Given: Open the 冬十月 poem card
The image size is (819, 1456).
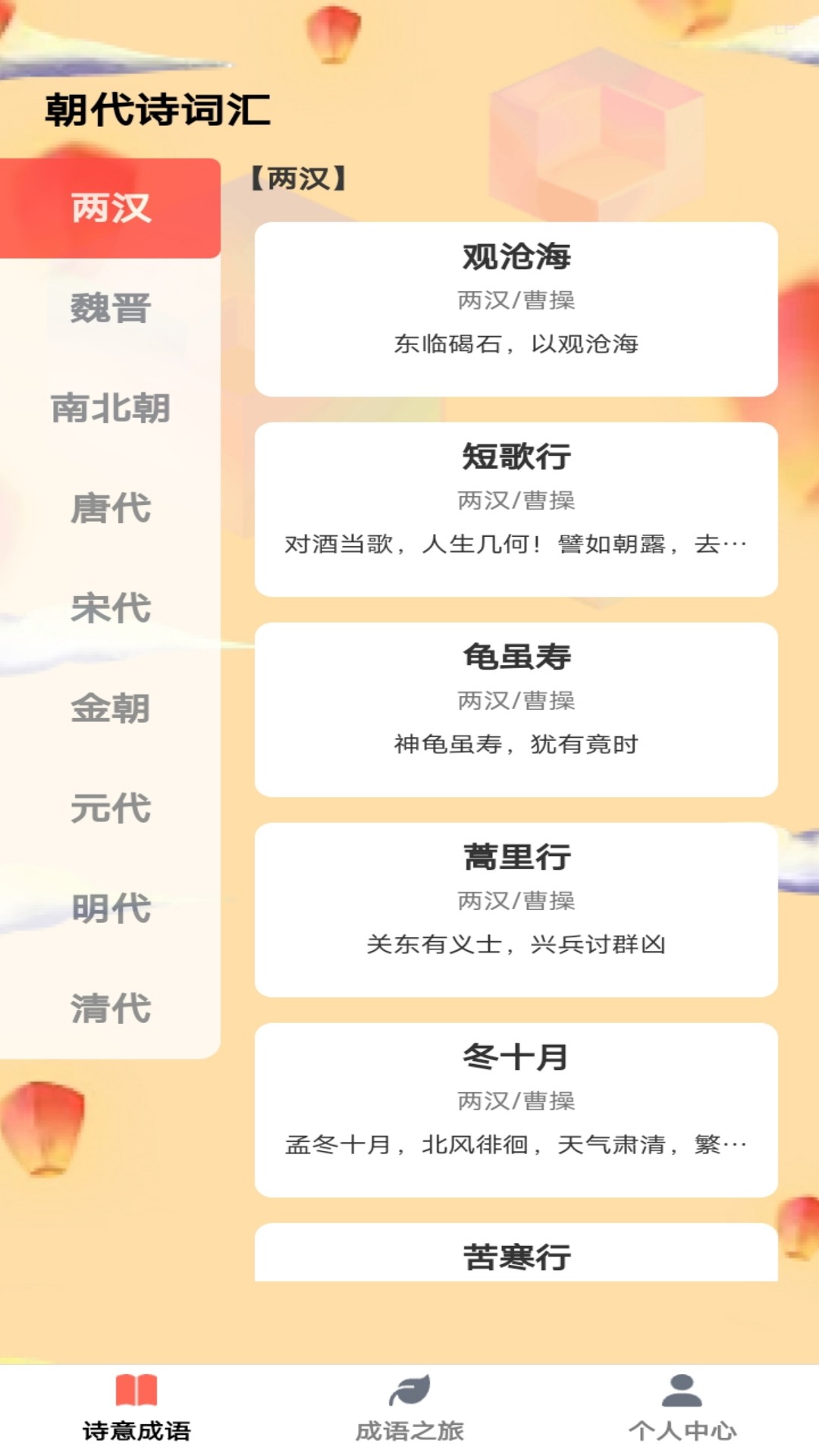Looking at the screenshot, I should pos(516,1109).
